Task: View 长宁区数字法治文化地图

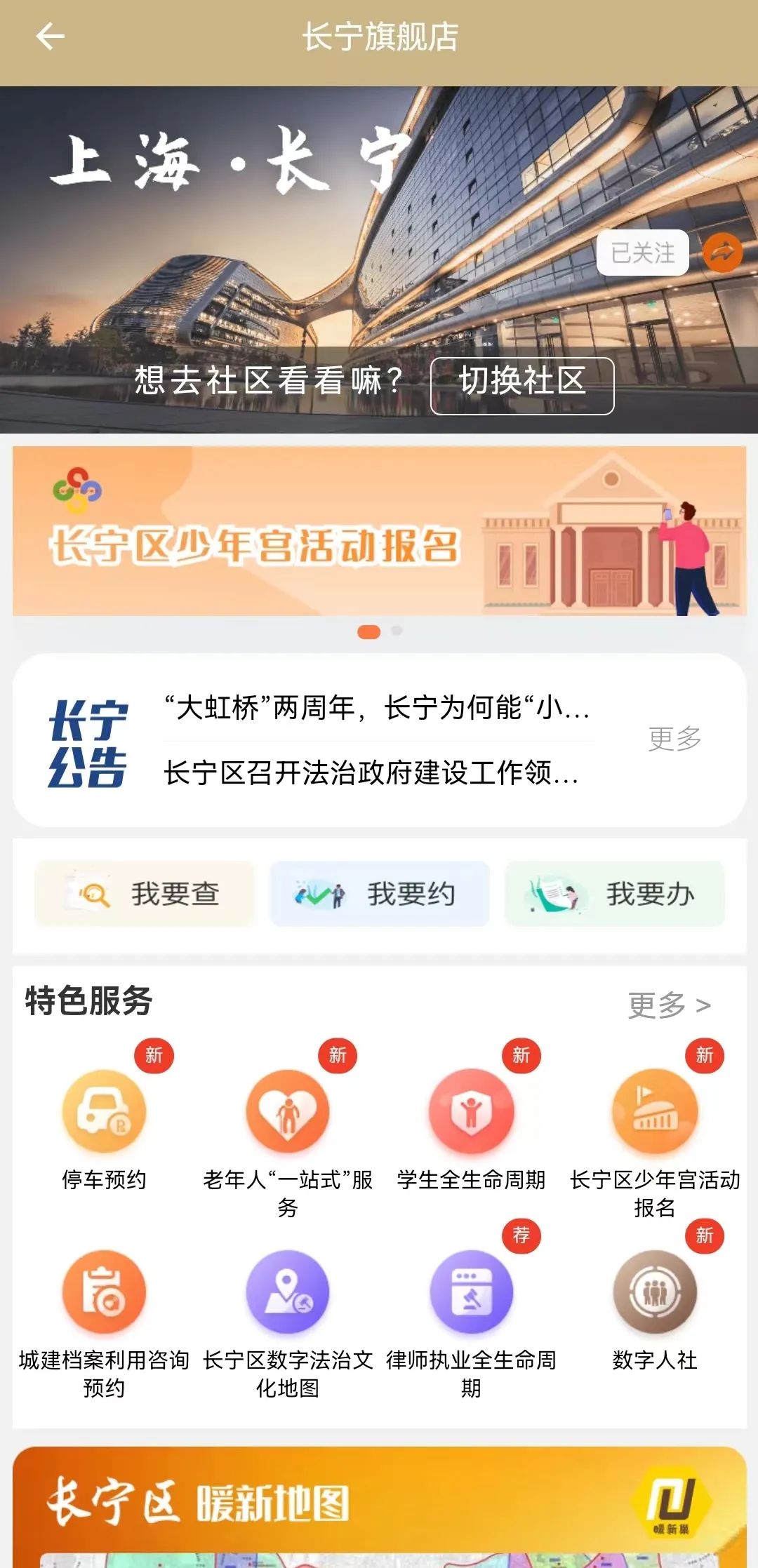Action: [287, 1292]
